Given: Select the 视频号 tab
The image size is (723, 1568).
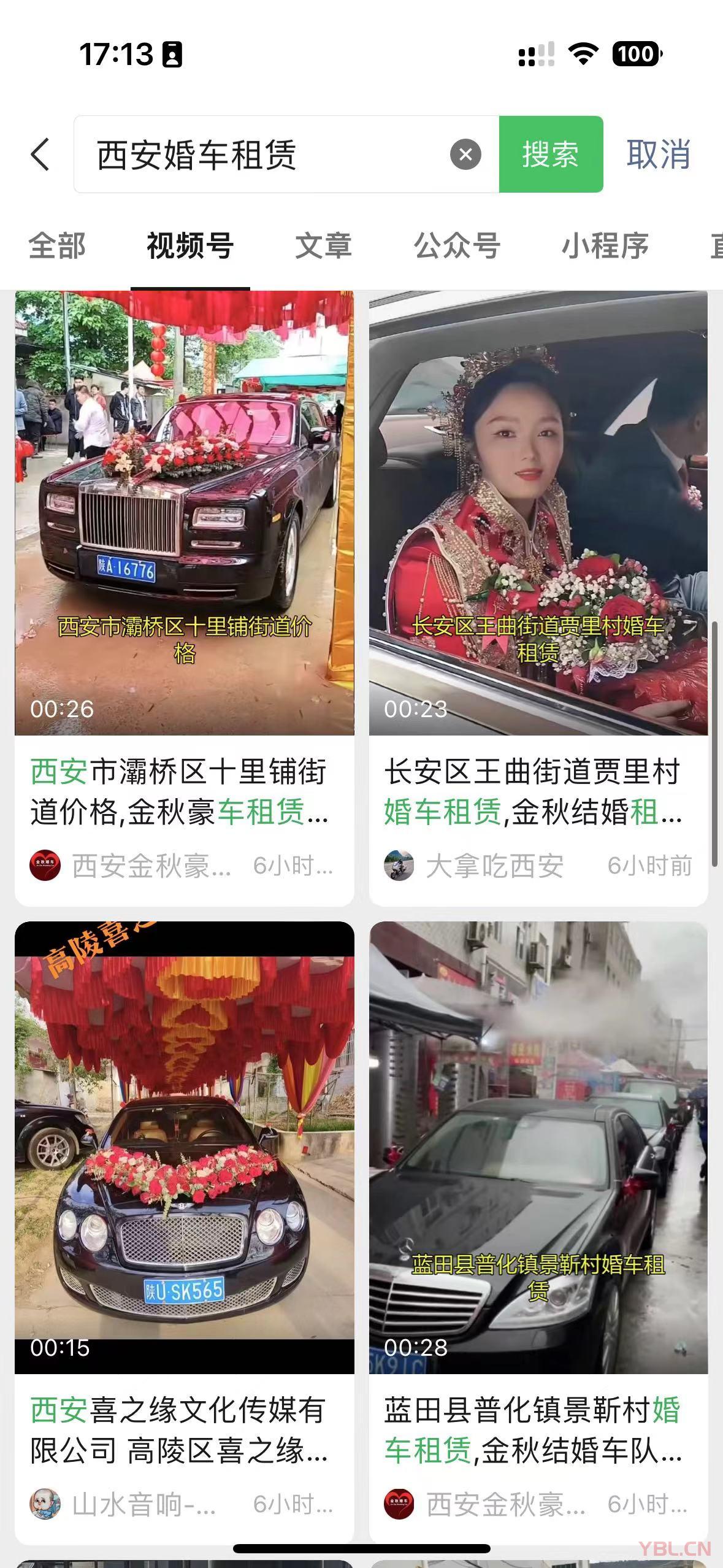Looking at the screenshot, I should 190,246.
